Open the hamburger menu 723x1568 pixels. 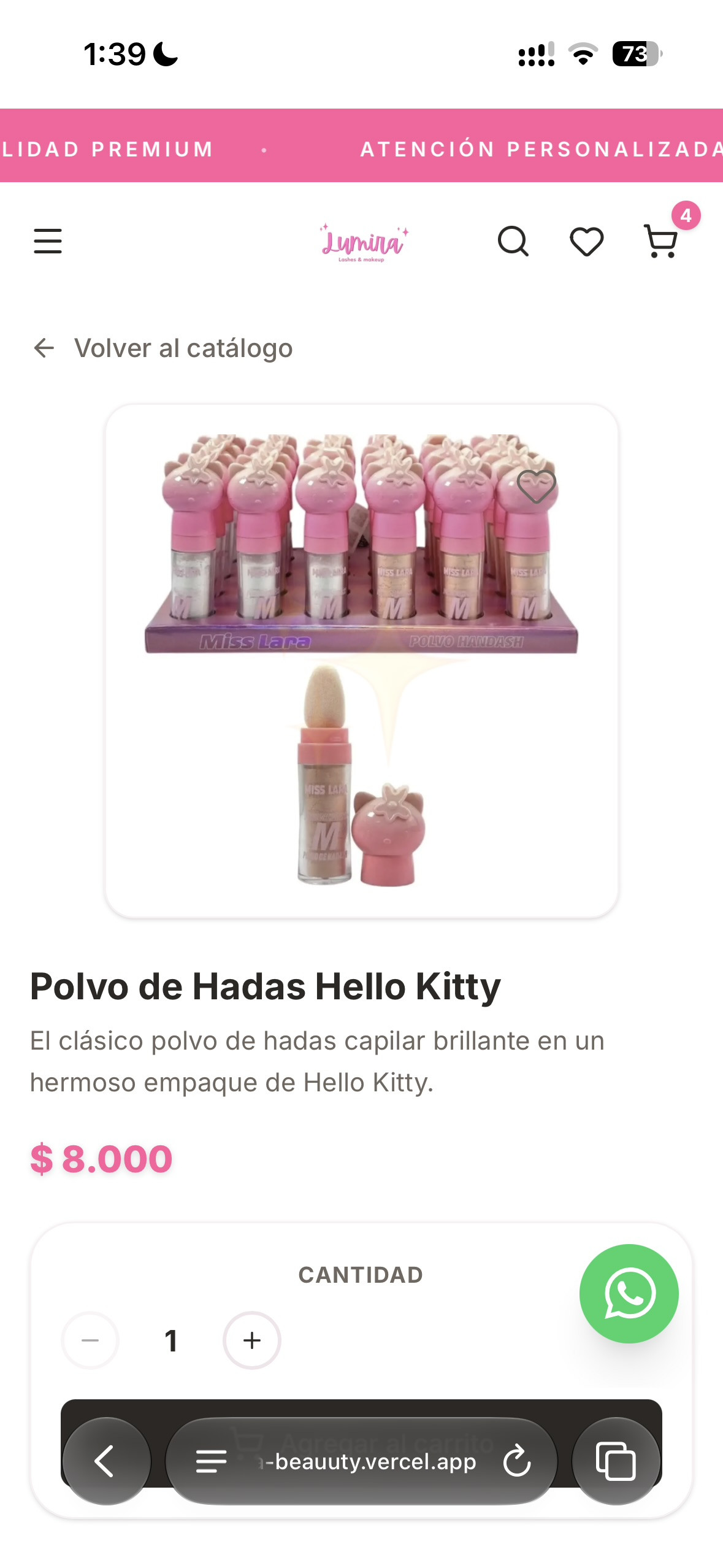coord(48,241)
